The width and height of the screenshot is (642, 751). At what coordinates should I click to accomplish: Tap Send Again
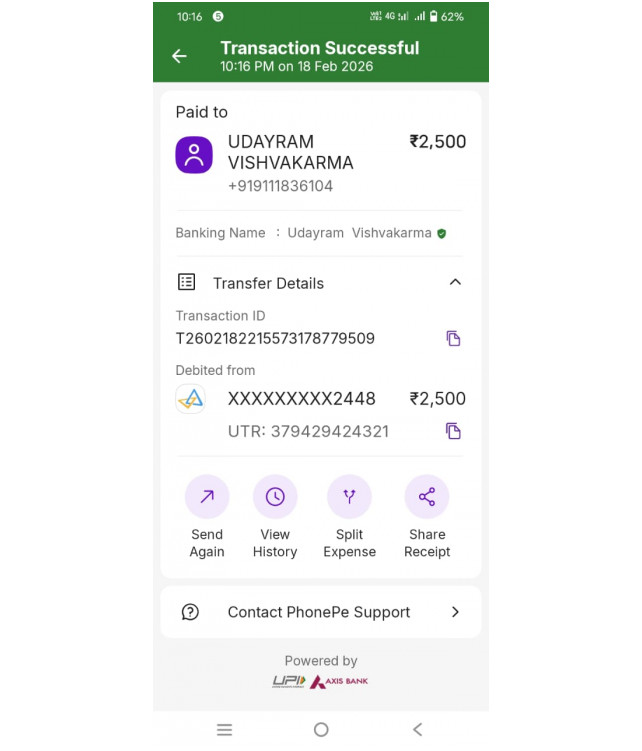[x=207, y=498]
